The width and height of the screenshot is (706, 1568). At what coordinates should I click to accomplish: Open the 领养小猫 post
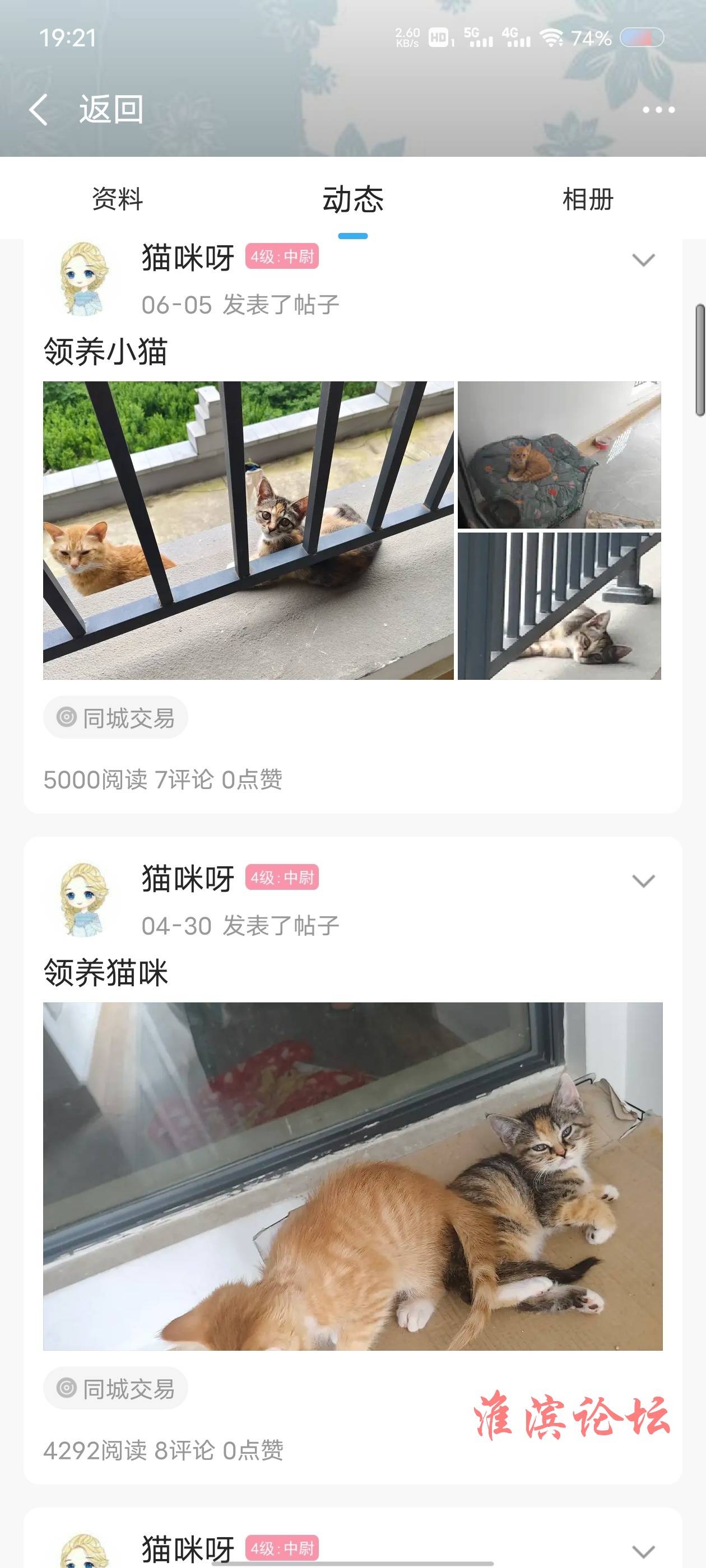pyautogui.click(x=105, y=352)
